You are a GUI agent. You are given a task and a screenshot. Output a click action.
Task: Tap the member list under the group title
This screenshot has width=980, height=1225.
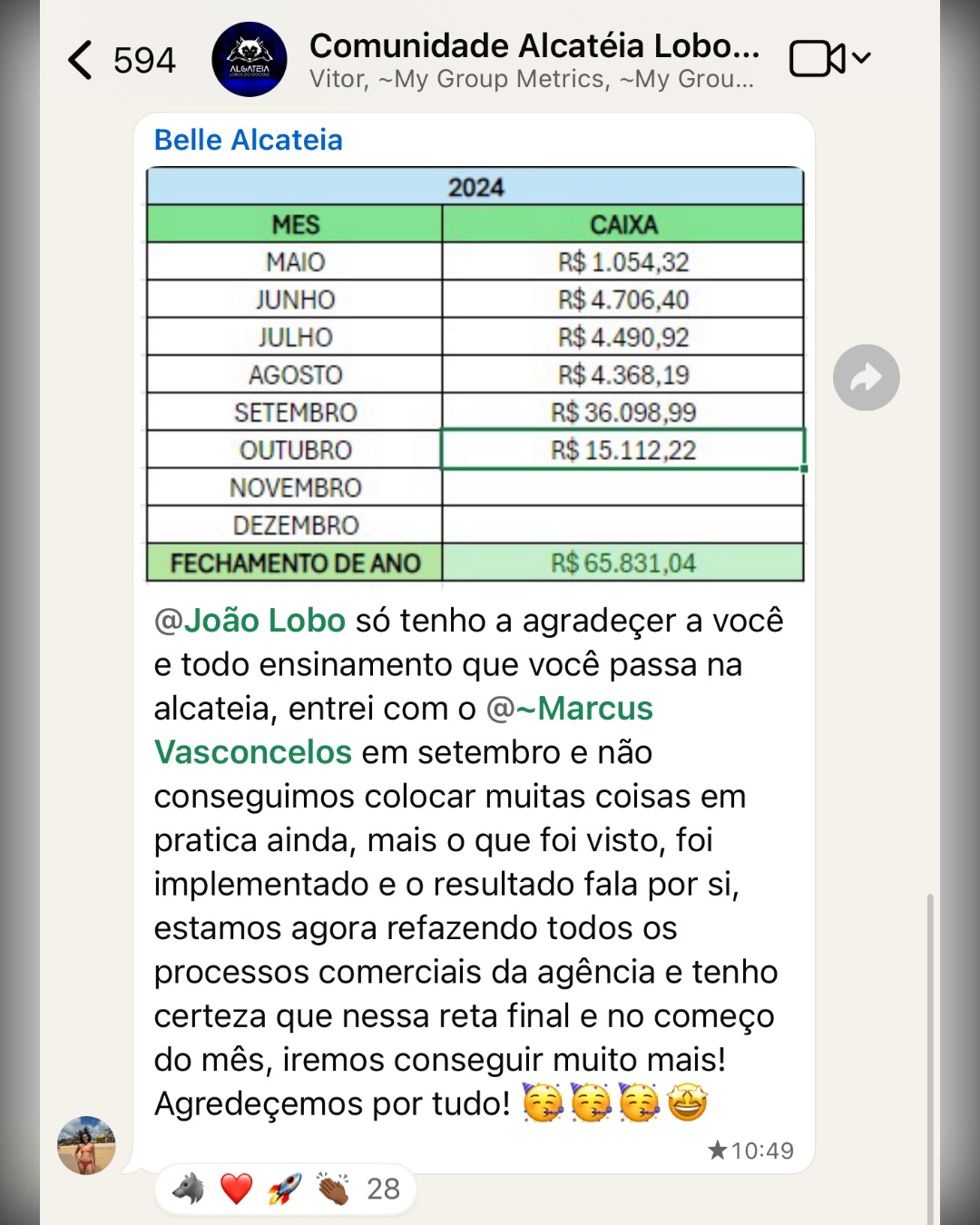(x=534, y=80)
